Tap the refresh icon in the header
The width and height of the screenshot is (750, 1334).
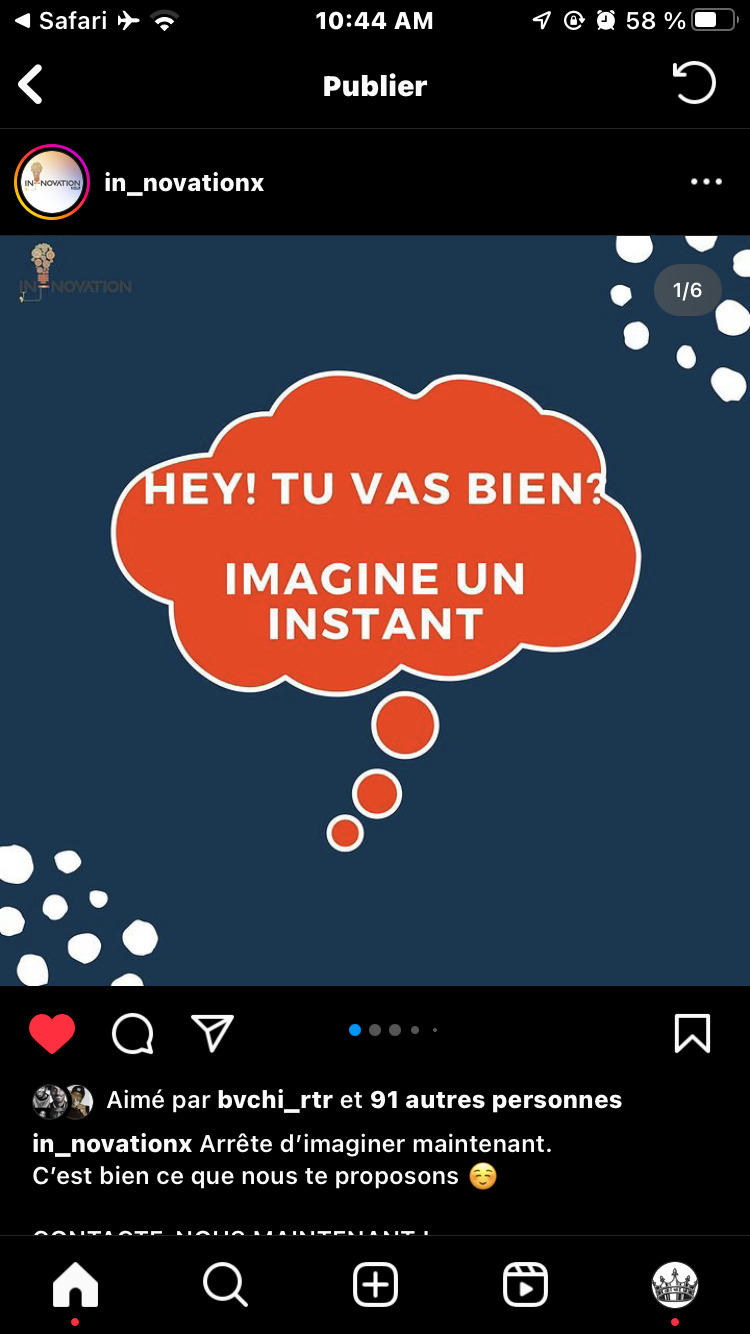point(694,84)
